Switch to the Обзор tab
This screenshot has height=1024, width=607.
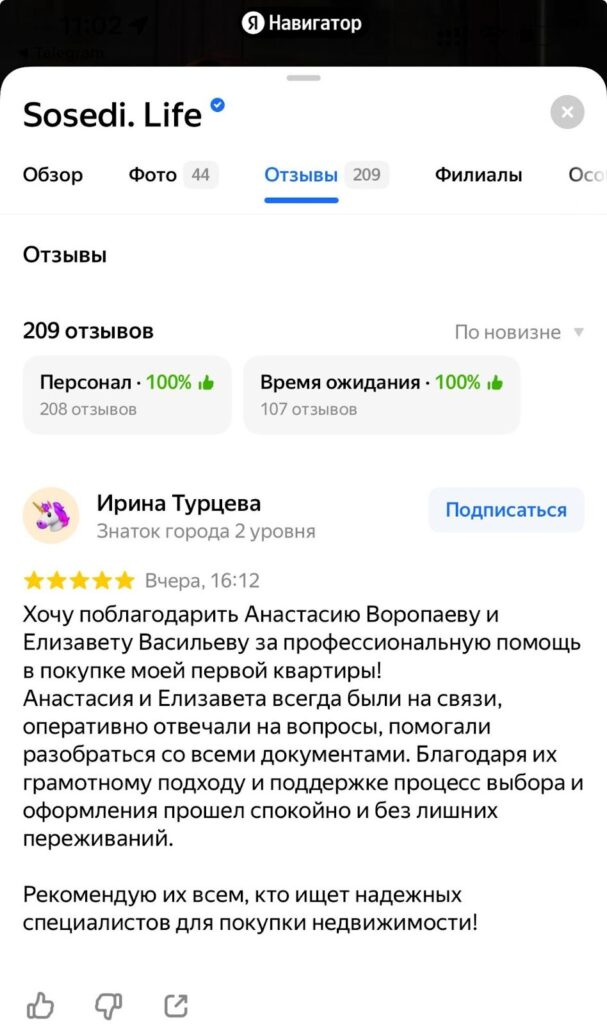click(x=53, y=175)
